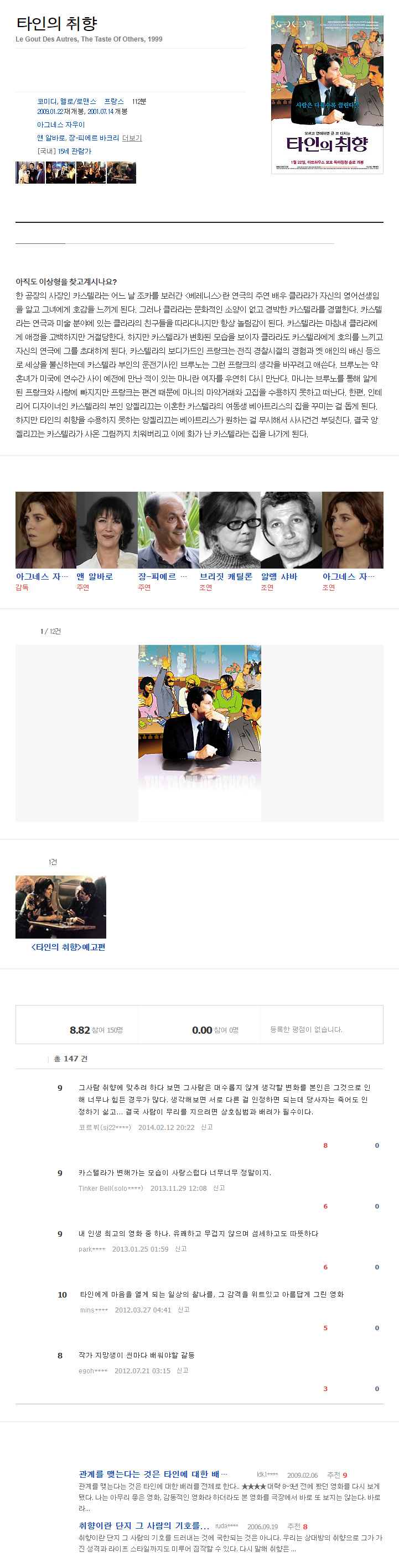Viewport: 399px width, 1568px height.
Task: Report the comment by park****
Action: click(181, 1249)
